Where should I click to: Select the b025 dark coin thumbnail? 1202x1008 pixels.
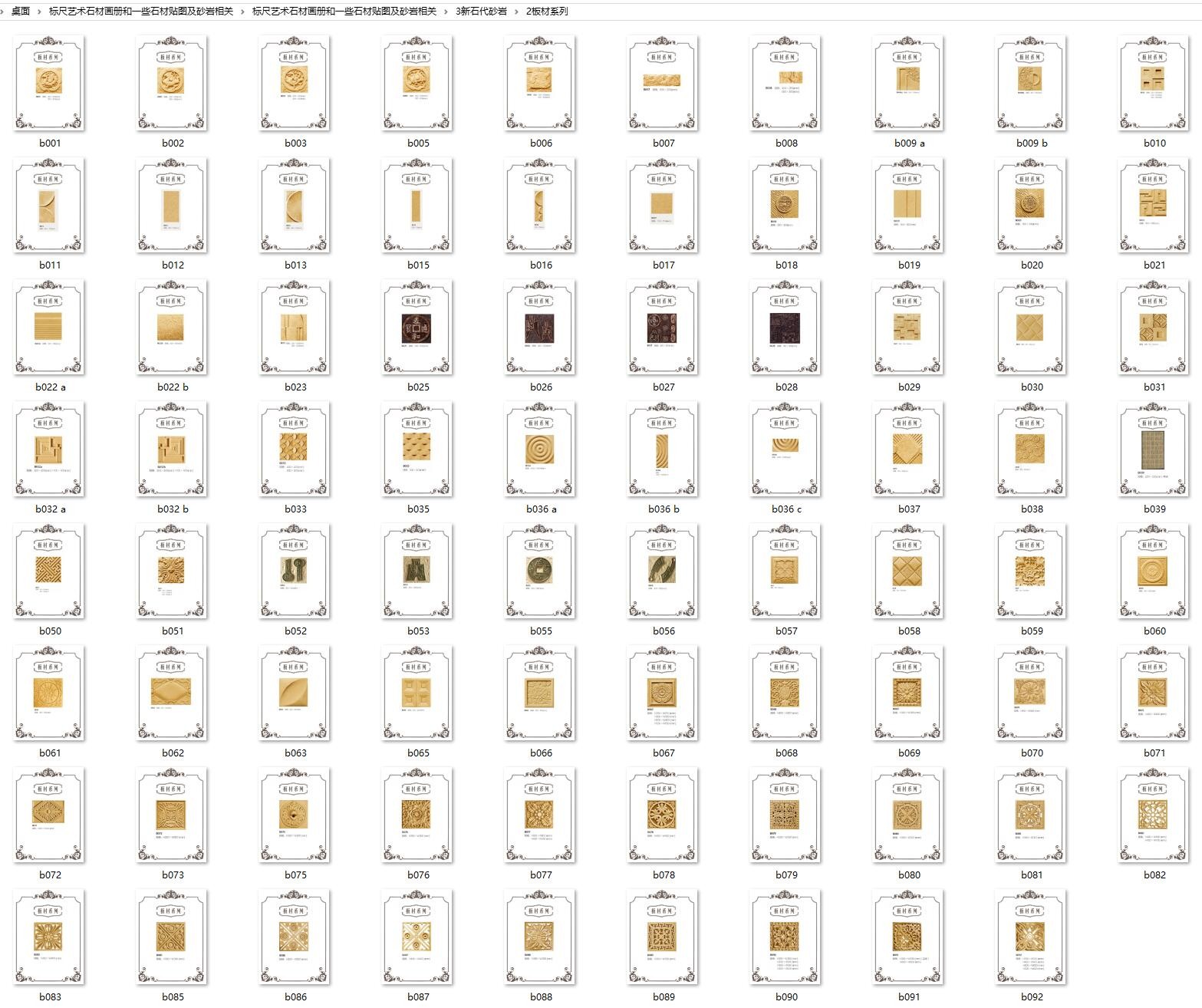(x=417, y=327)
